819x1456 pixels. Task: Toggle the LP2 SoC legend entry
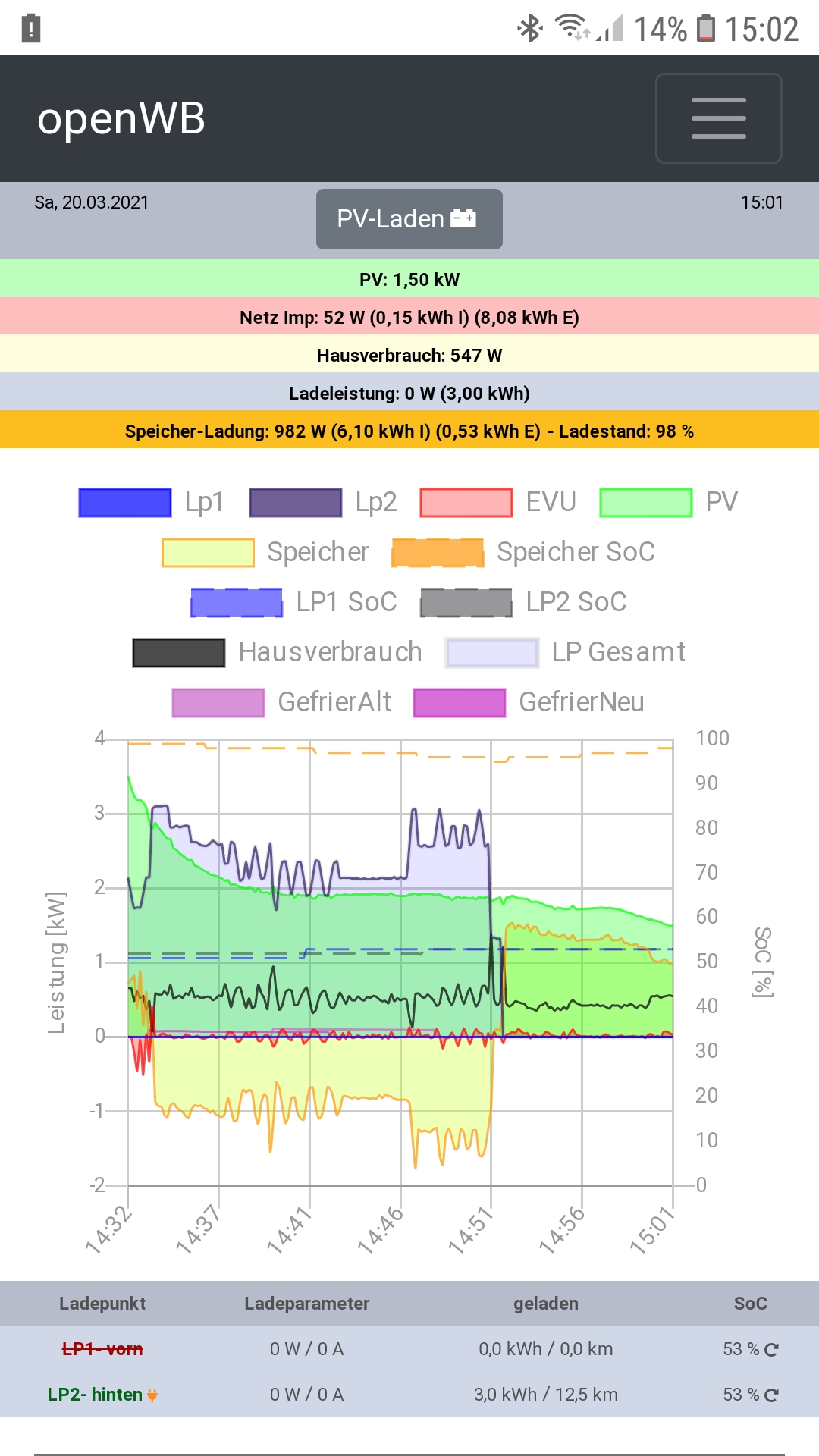(523, 602)
